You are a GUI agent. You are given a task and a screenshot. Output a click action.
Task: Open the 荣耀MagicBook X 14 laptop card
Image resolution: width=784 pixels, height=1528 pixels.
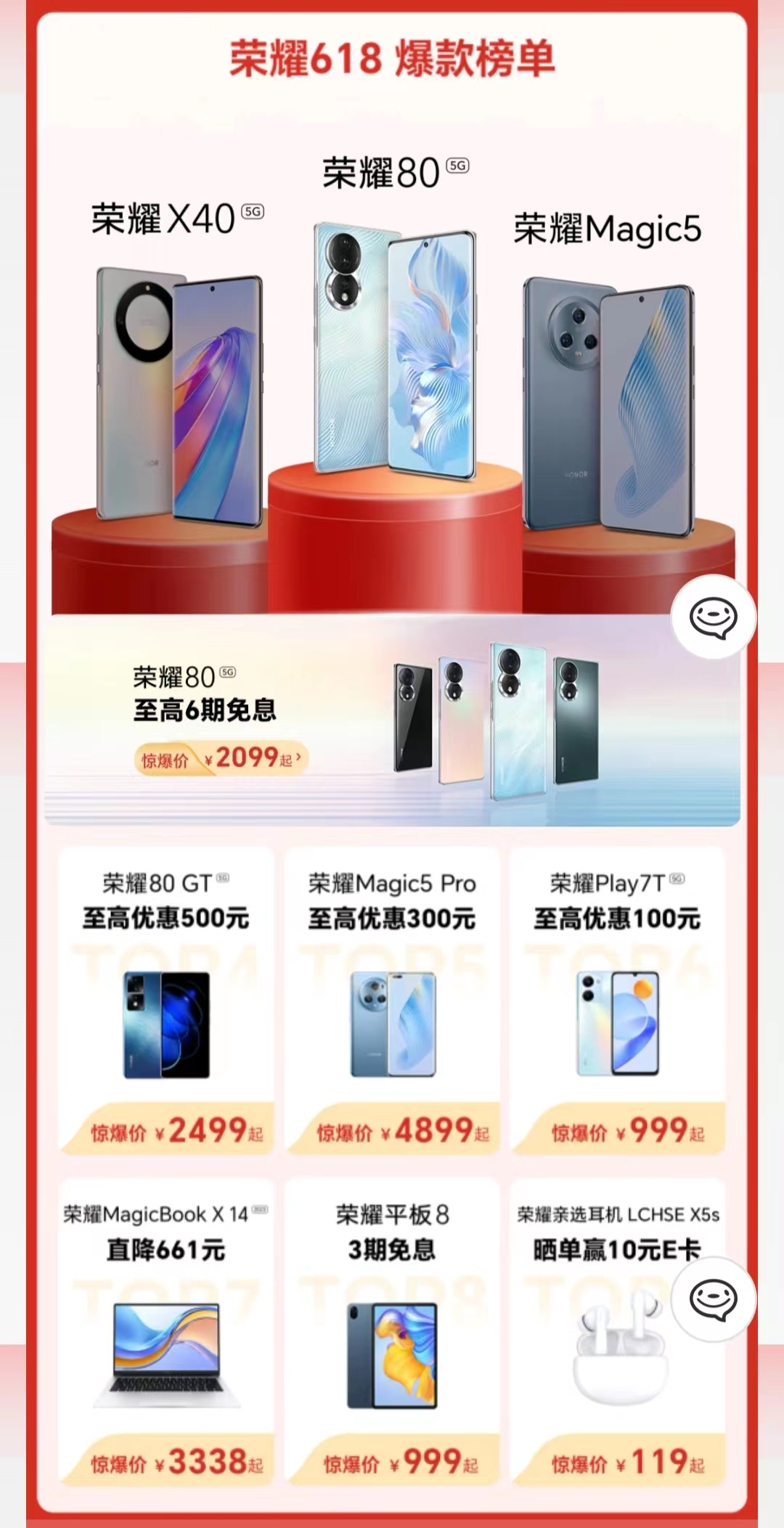point(166,1331)
